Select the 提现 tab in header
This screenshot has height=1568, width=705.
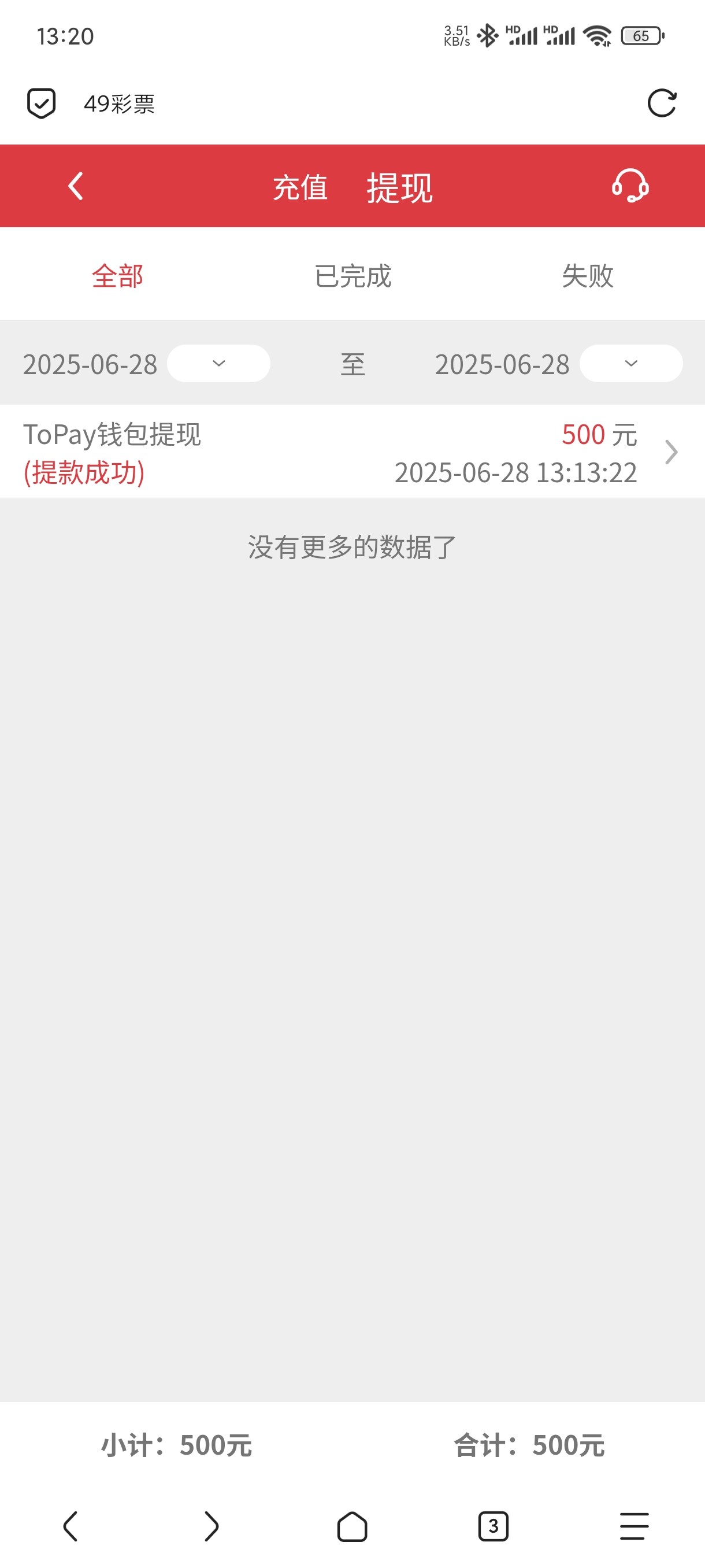click(399, 187)
